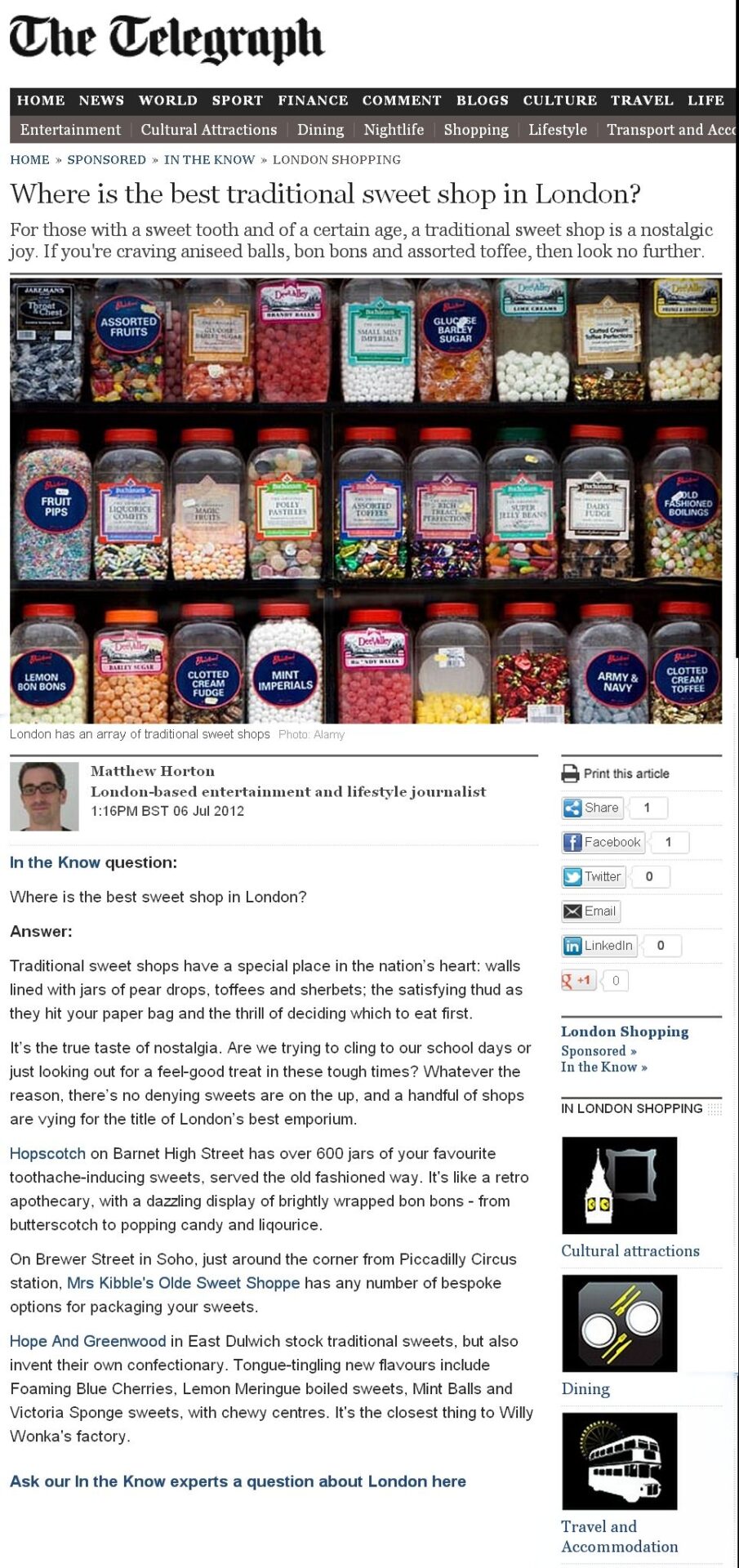Share on LinkedIn

tap(599, 946)
